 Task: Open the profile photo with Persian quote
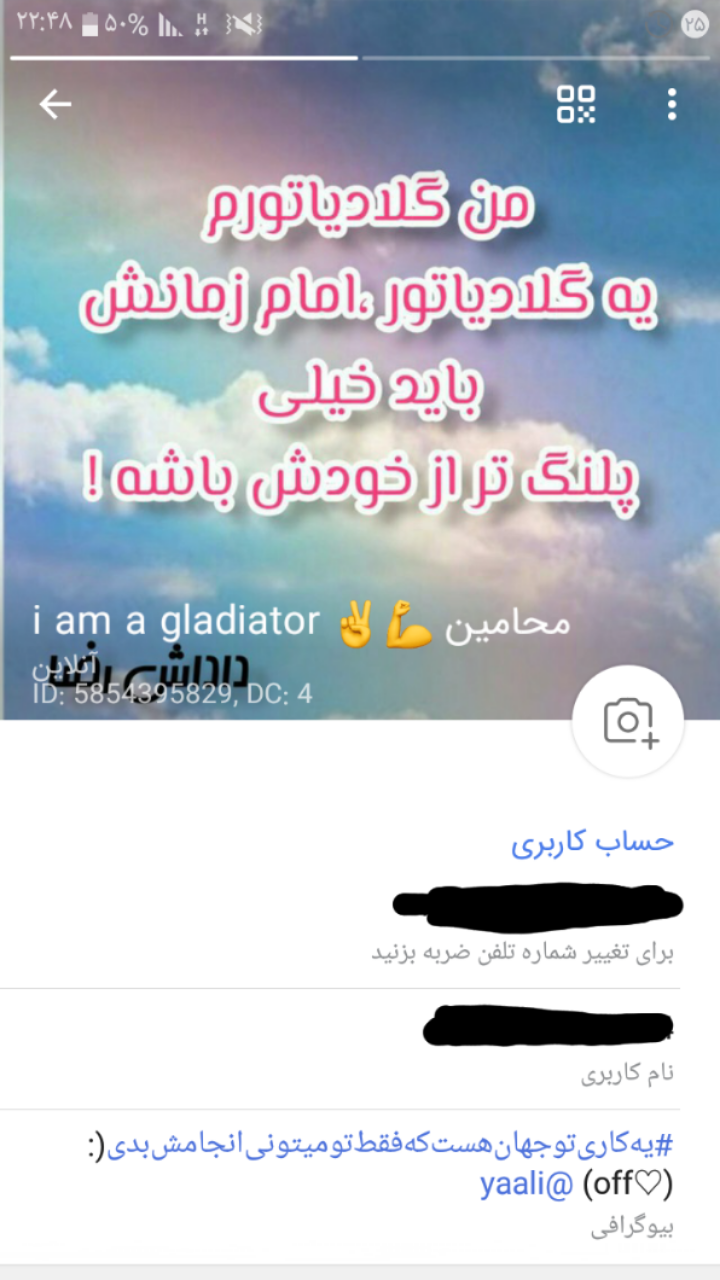(360, 360)
